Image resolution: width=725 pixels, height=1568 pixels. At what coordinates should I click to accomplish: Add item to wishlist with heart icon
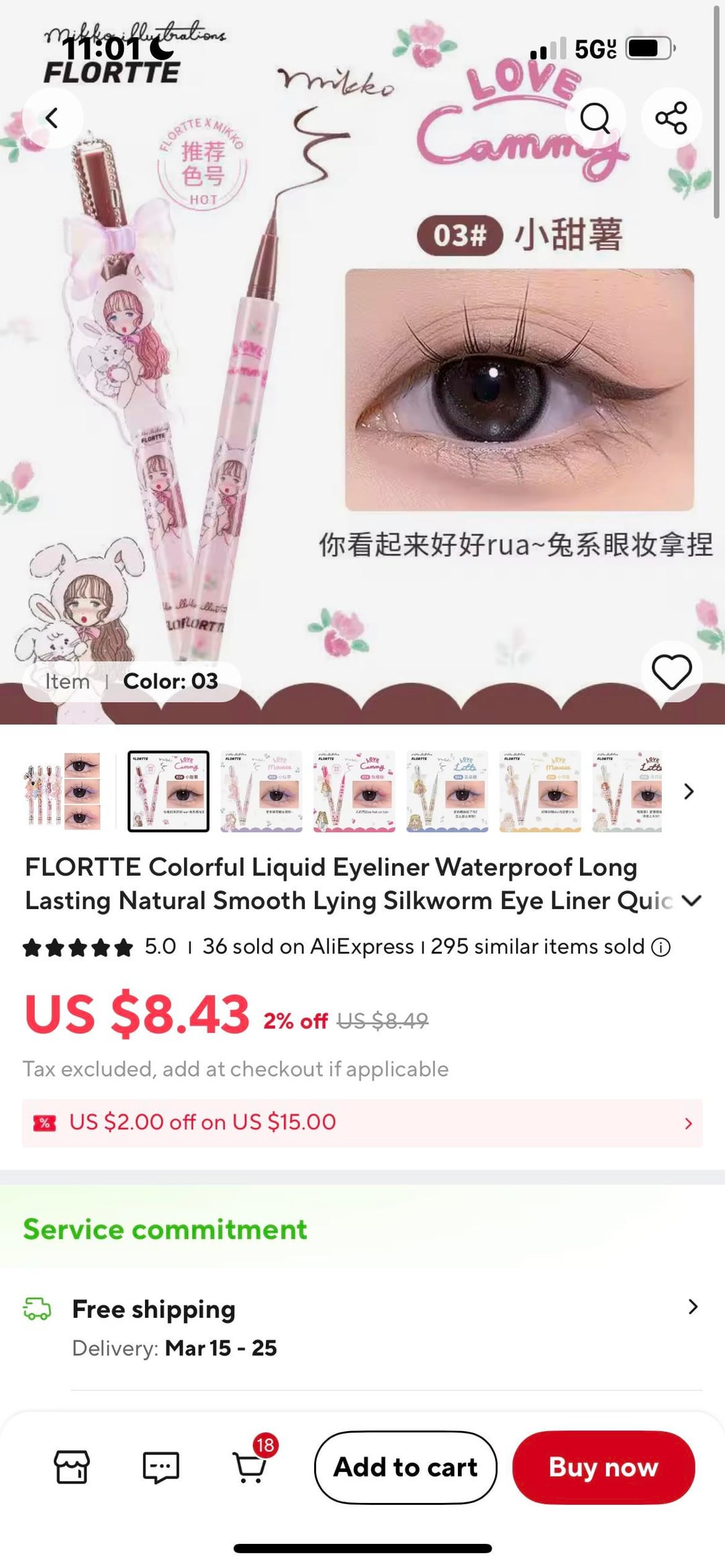[x=671, y=672]
